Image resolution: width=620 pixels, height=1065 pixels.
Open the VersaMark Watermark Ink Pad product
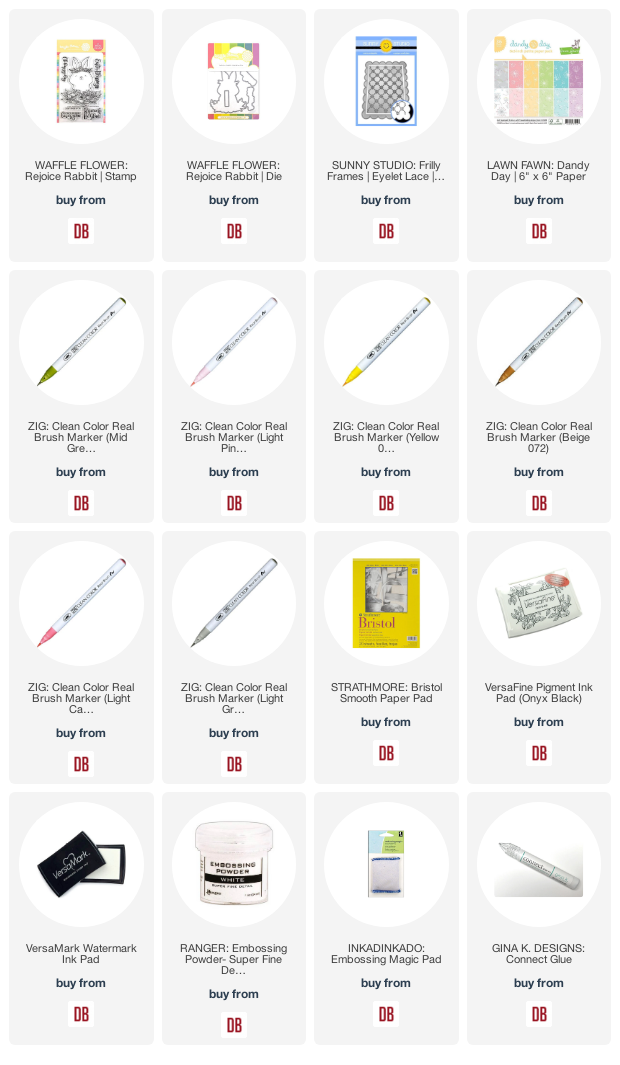pos(81,864)
